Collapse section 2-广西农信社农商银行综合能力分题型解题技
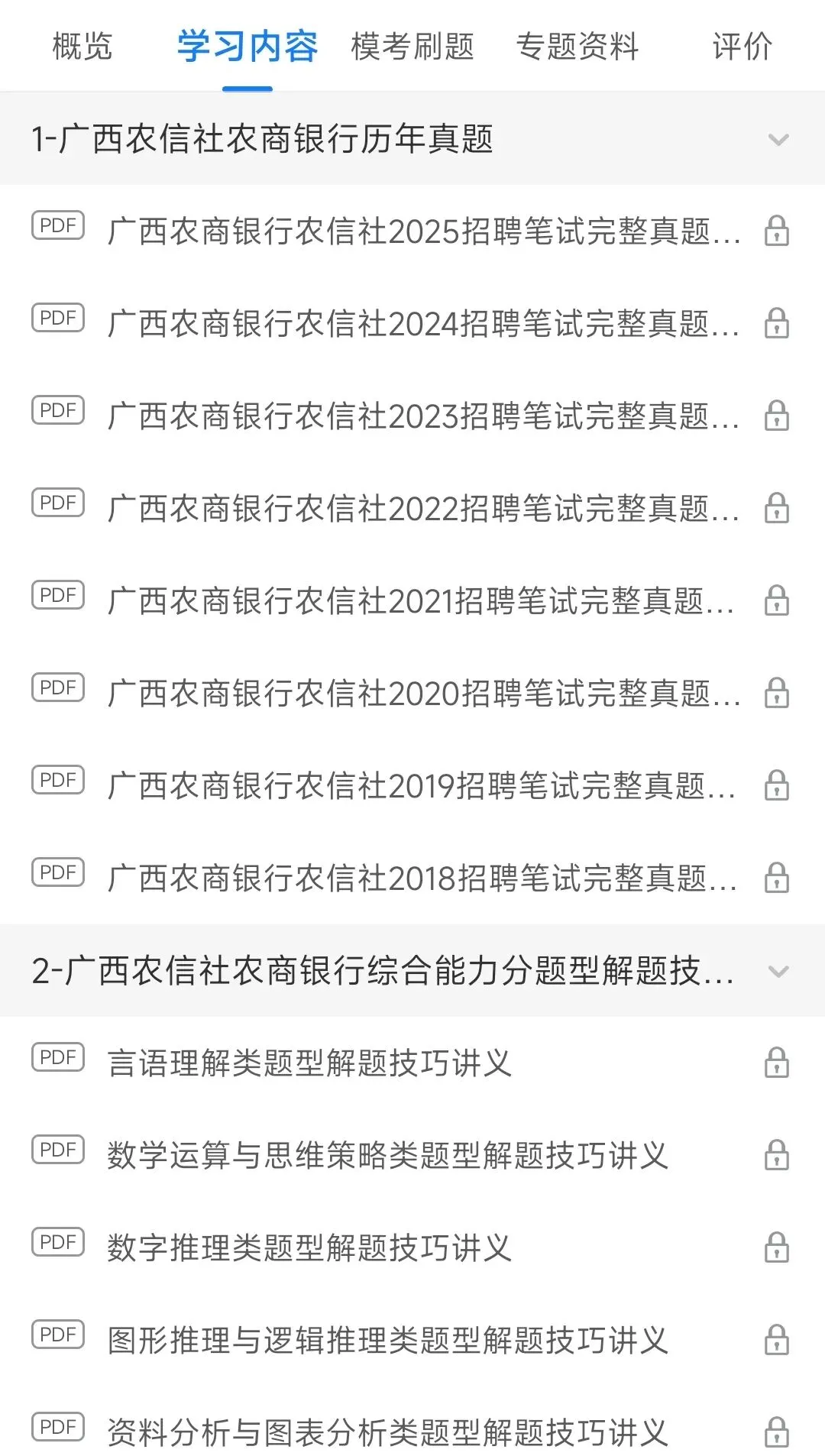 778,972
